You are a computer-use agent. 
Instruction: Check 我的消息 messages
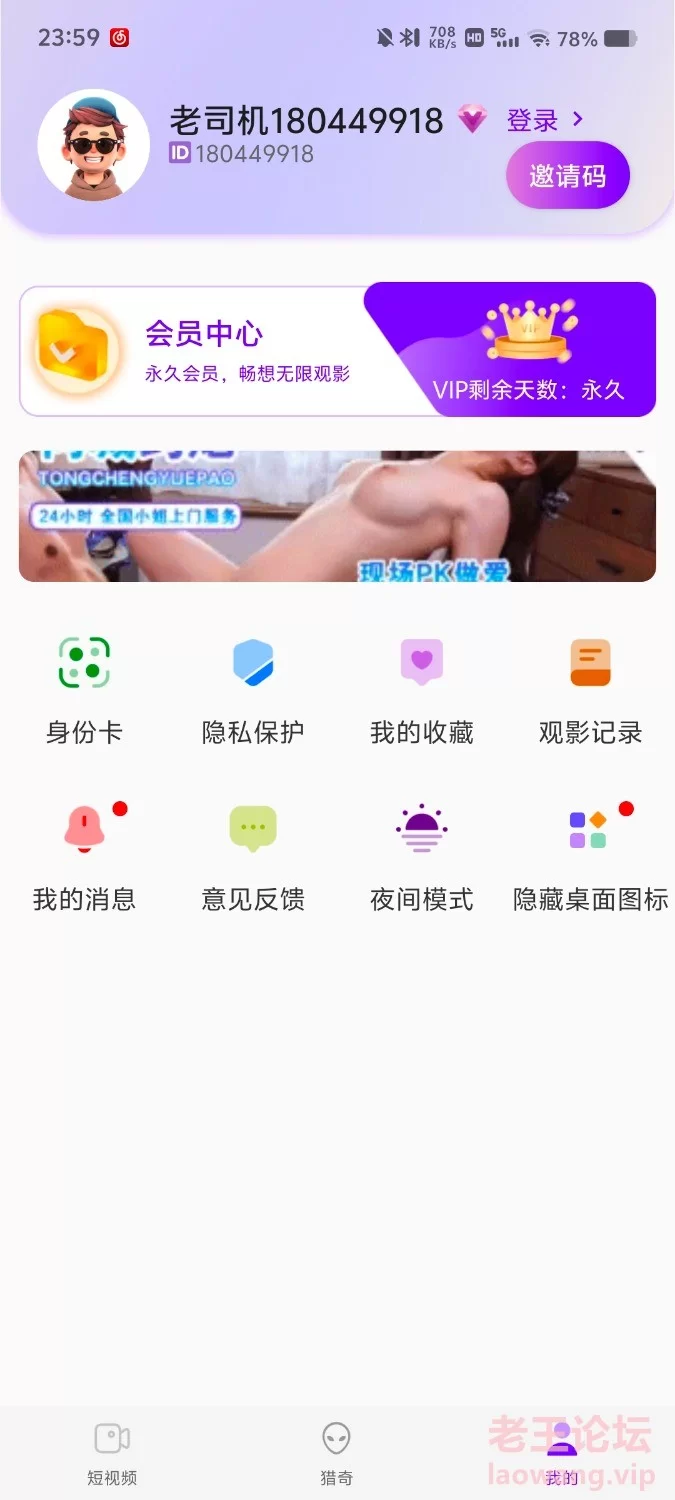pyautogui.click(x=84, y=857)
